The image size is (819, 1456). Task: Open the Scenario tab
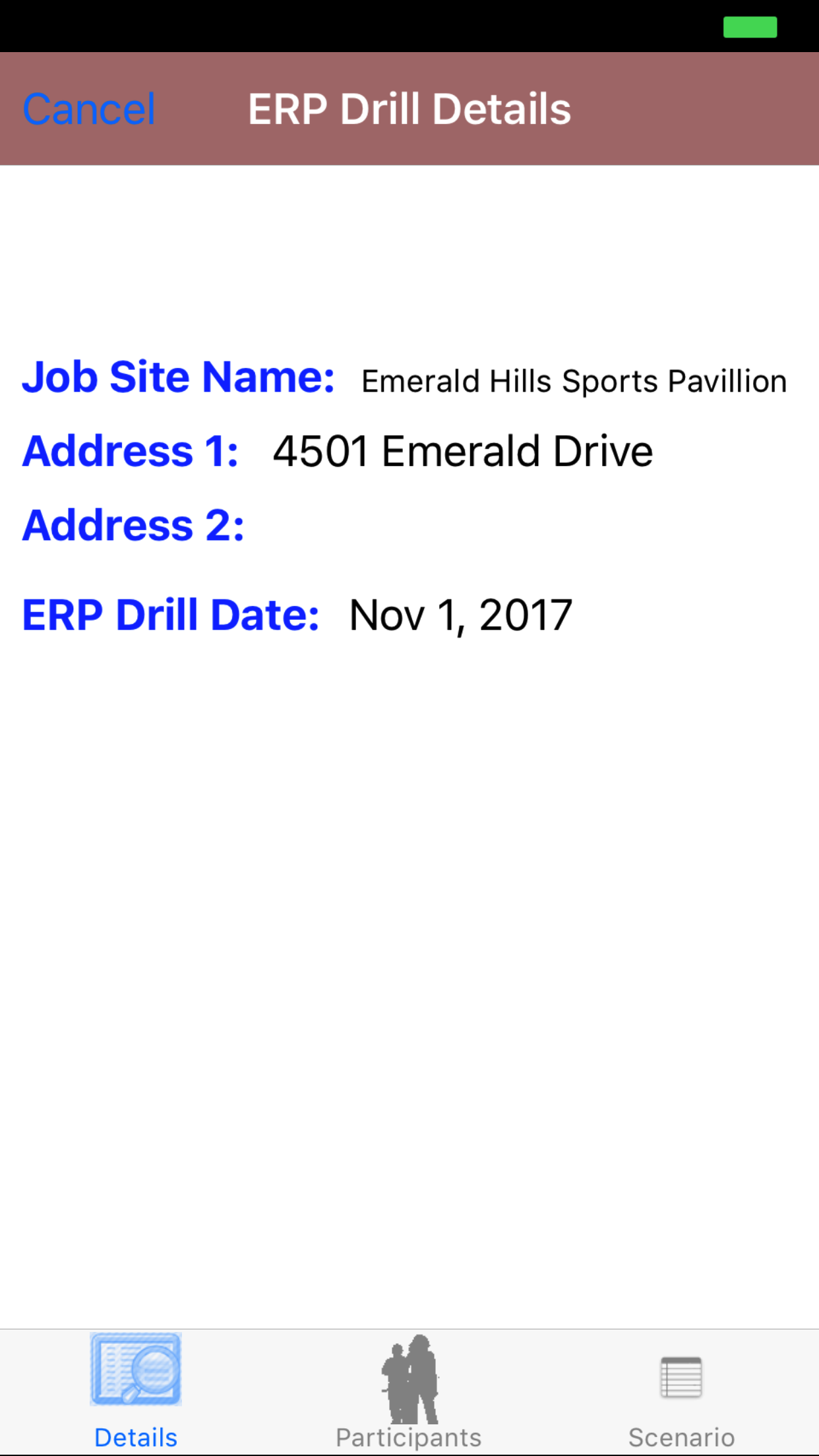tap(681, 1391)
